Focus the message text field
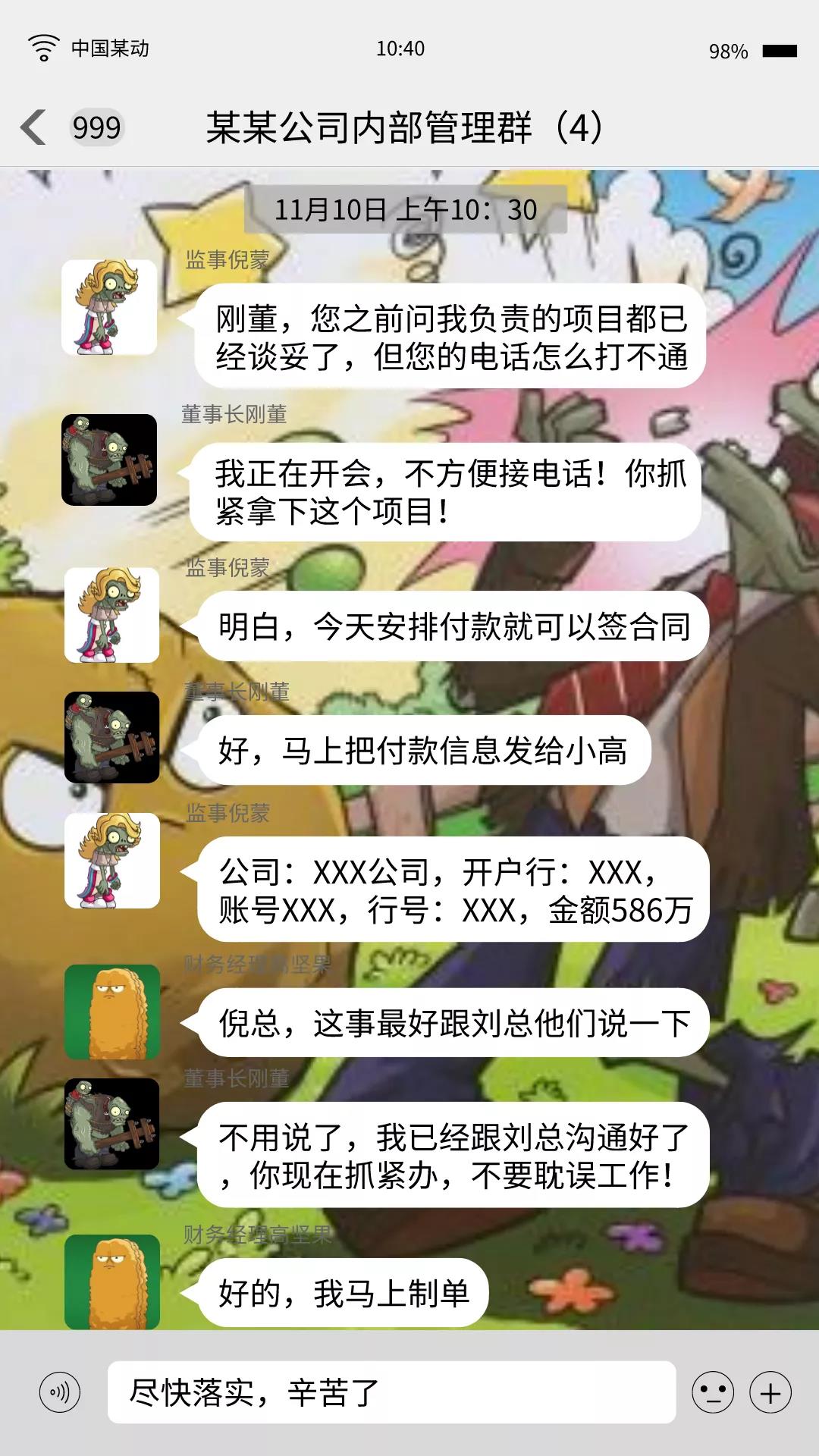 click(391, 1392)
